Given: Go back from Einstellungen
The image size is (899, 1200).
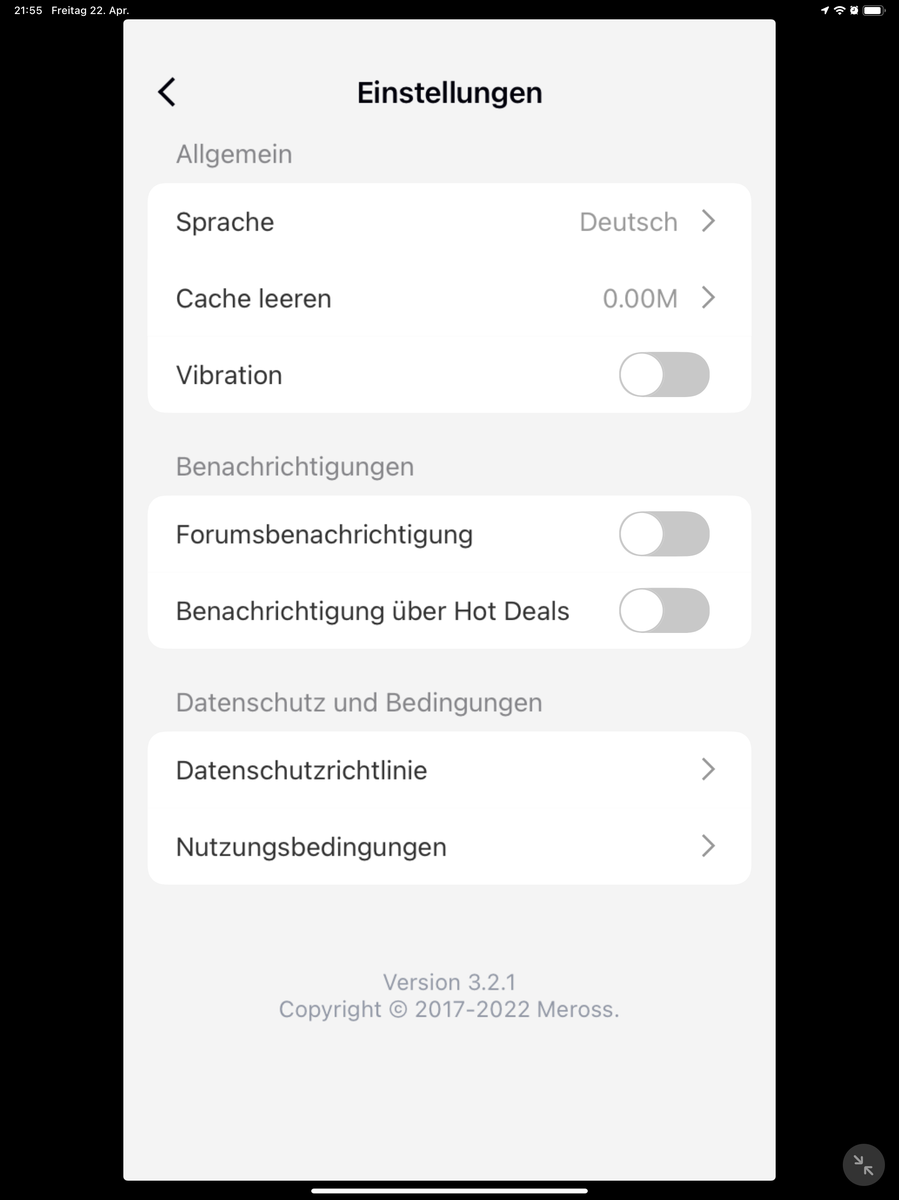Looking at the screenshot, I should click(x=167, y=92).
